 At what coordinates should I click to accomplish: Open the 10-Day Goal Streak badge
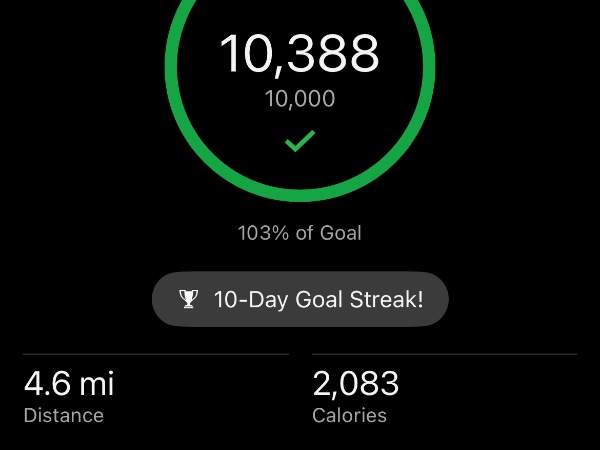click(x=300, y=299)
